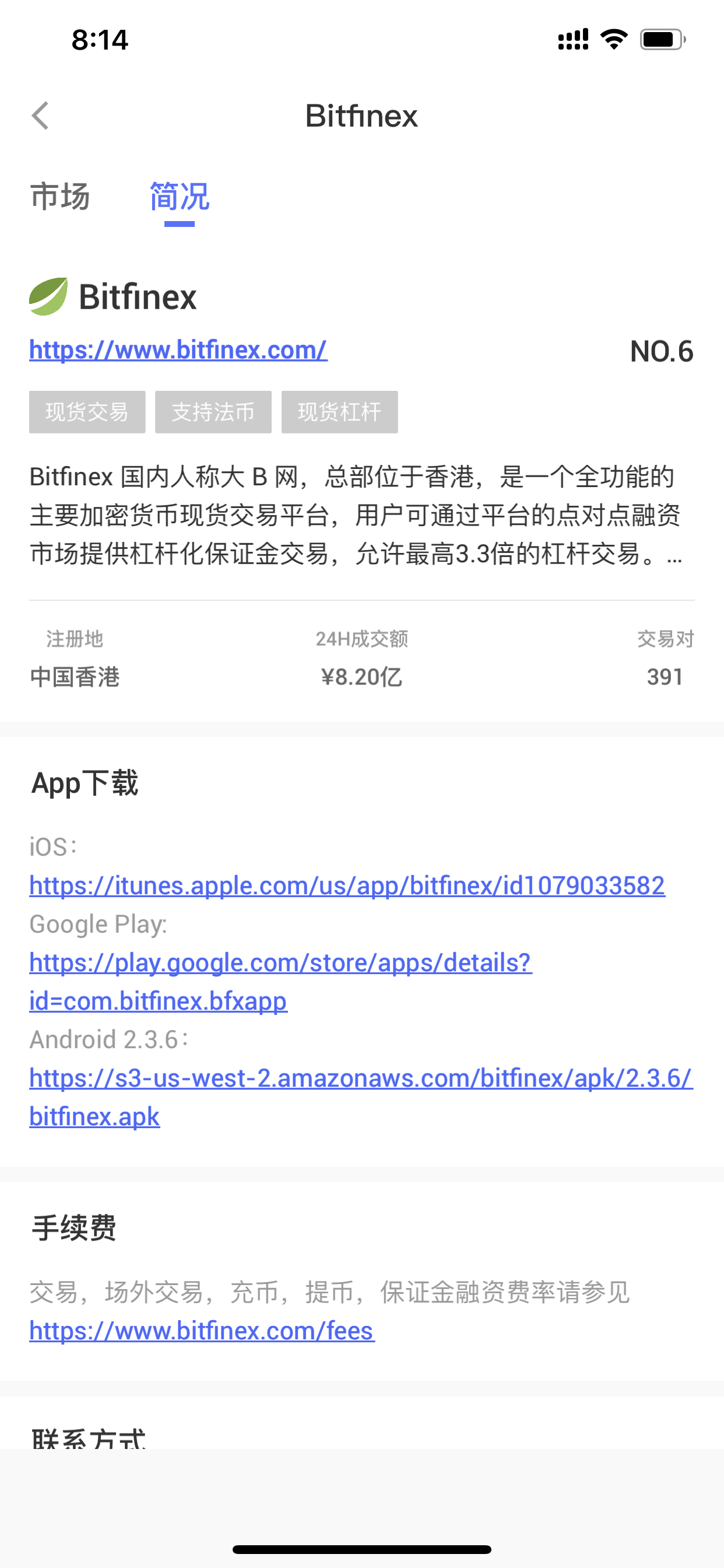The image size is (724, 1568).
Task: Switch to the 市场 tab
Action: [x=60, y=197]
